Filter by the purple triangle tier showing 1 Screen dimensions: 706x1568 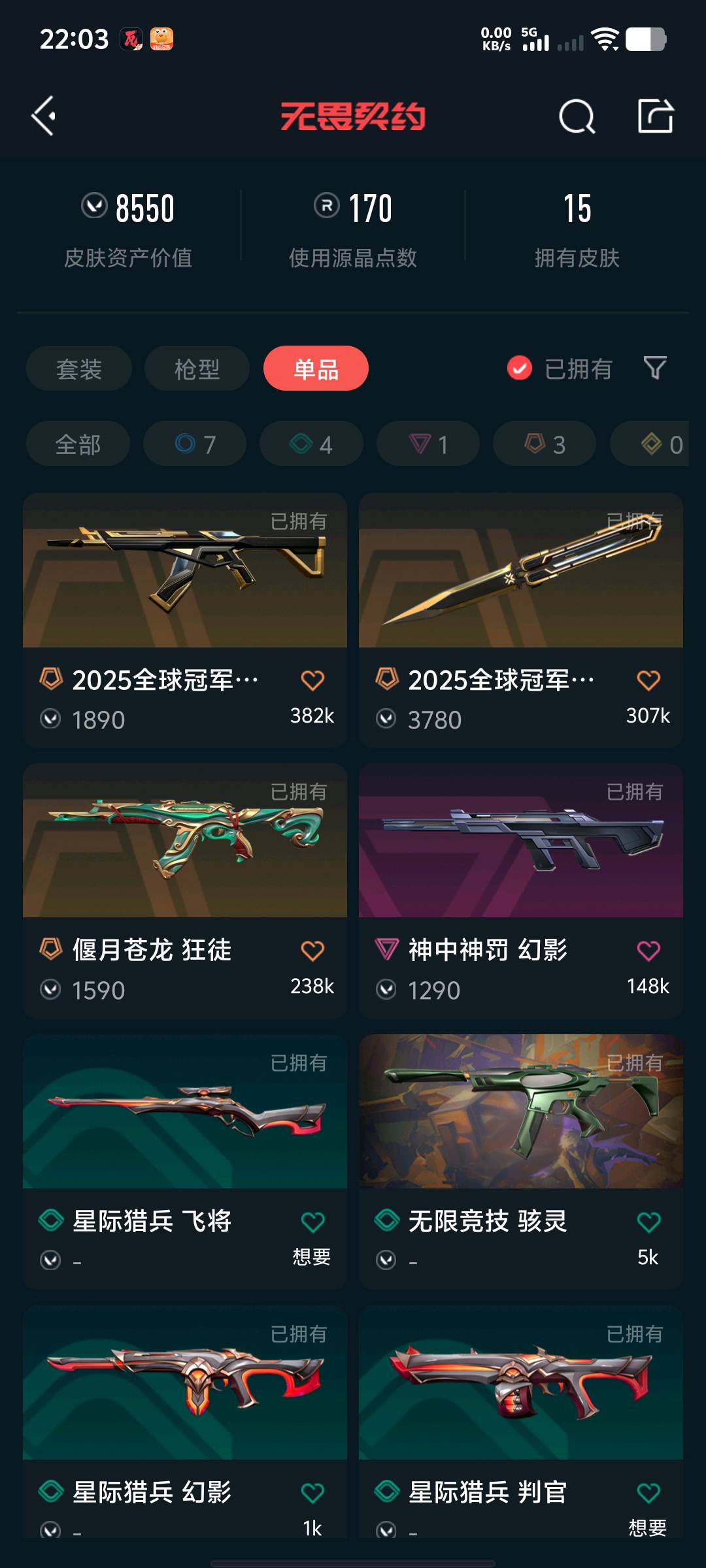(x=428, y=444)
